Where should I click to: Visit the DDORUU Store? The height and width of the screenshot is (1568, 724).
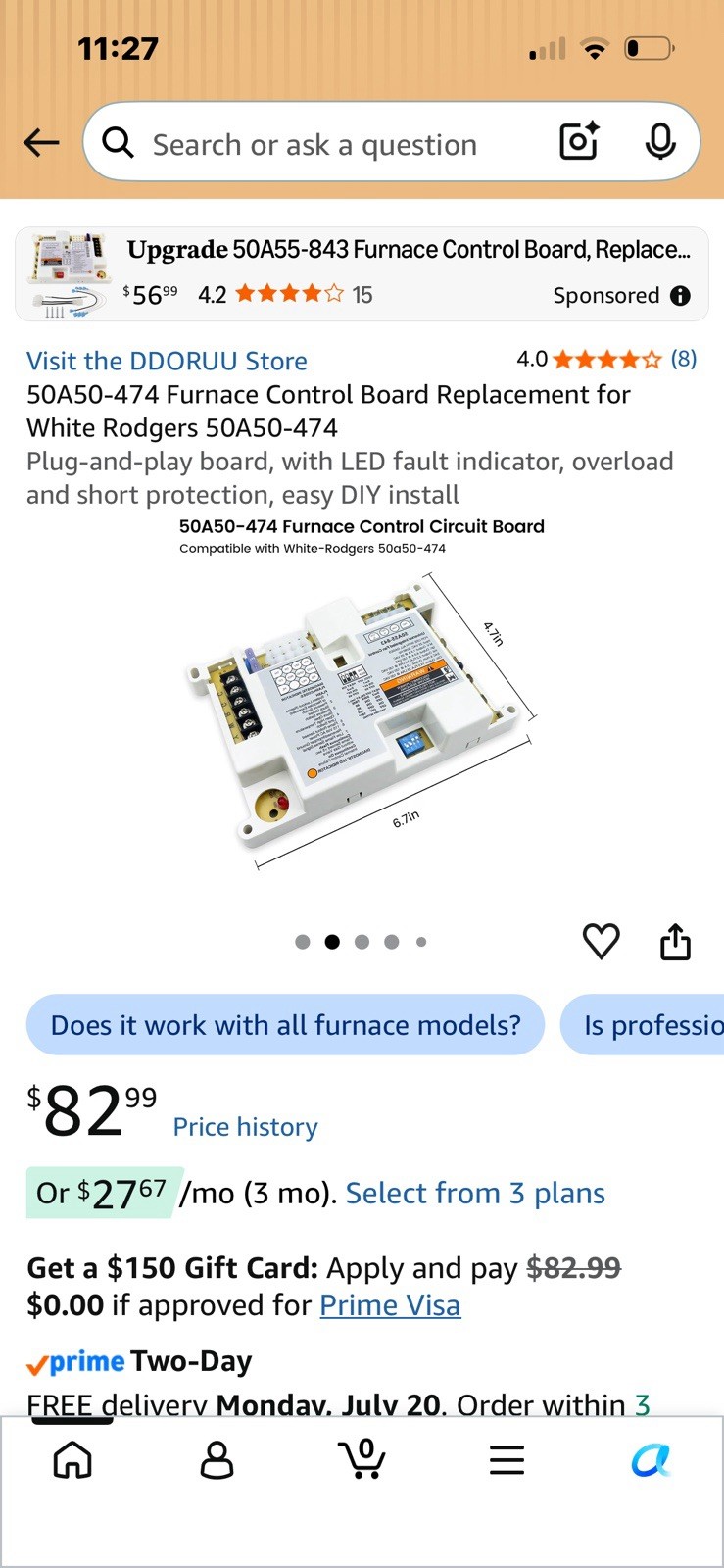(x=167, y=361)
